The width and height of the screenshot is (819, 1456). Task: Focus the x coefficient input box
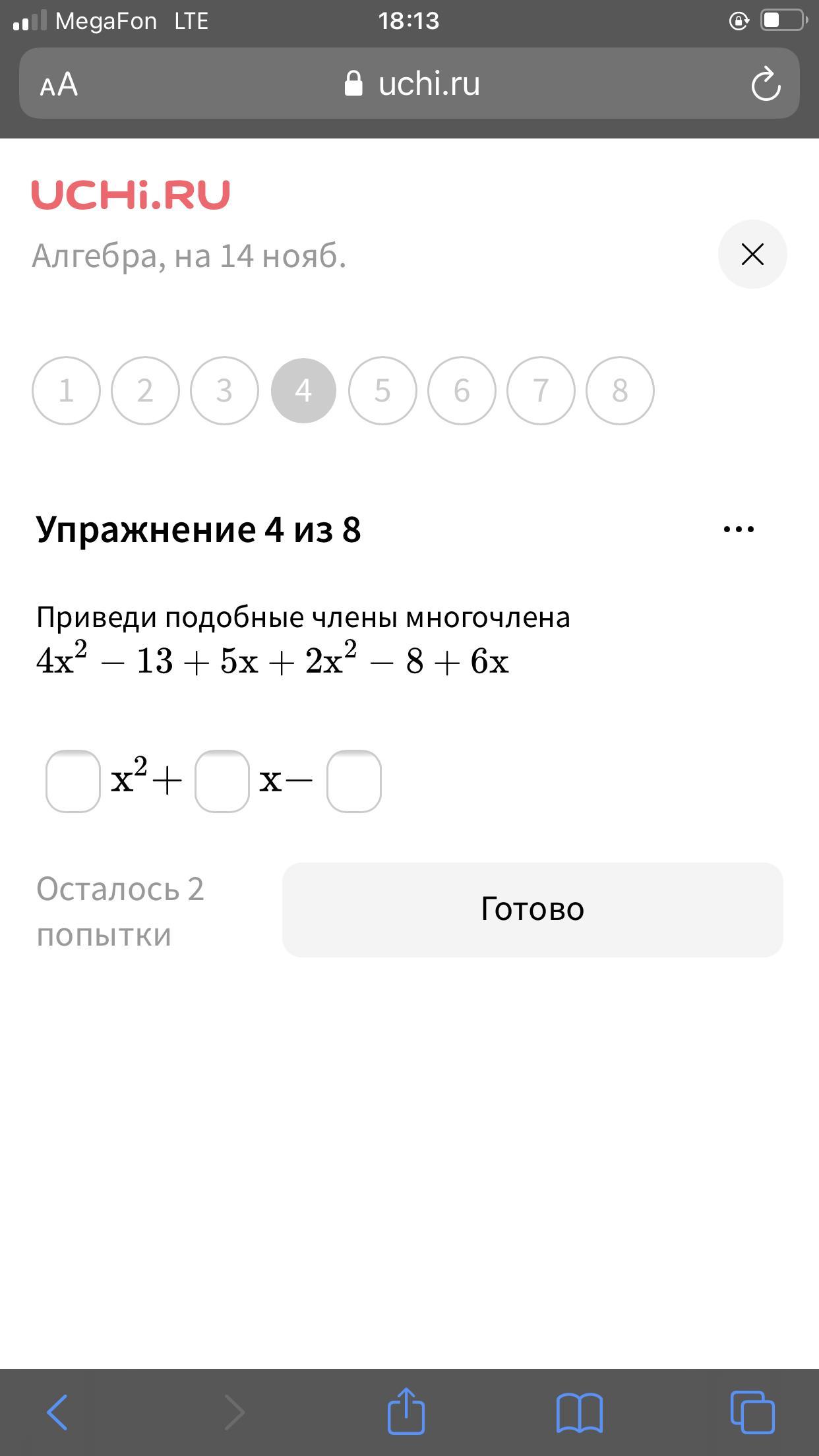pyautogui.click(x=222, y=781)
